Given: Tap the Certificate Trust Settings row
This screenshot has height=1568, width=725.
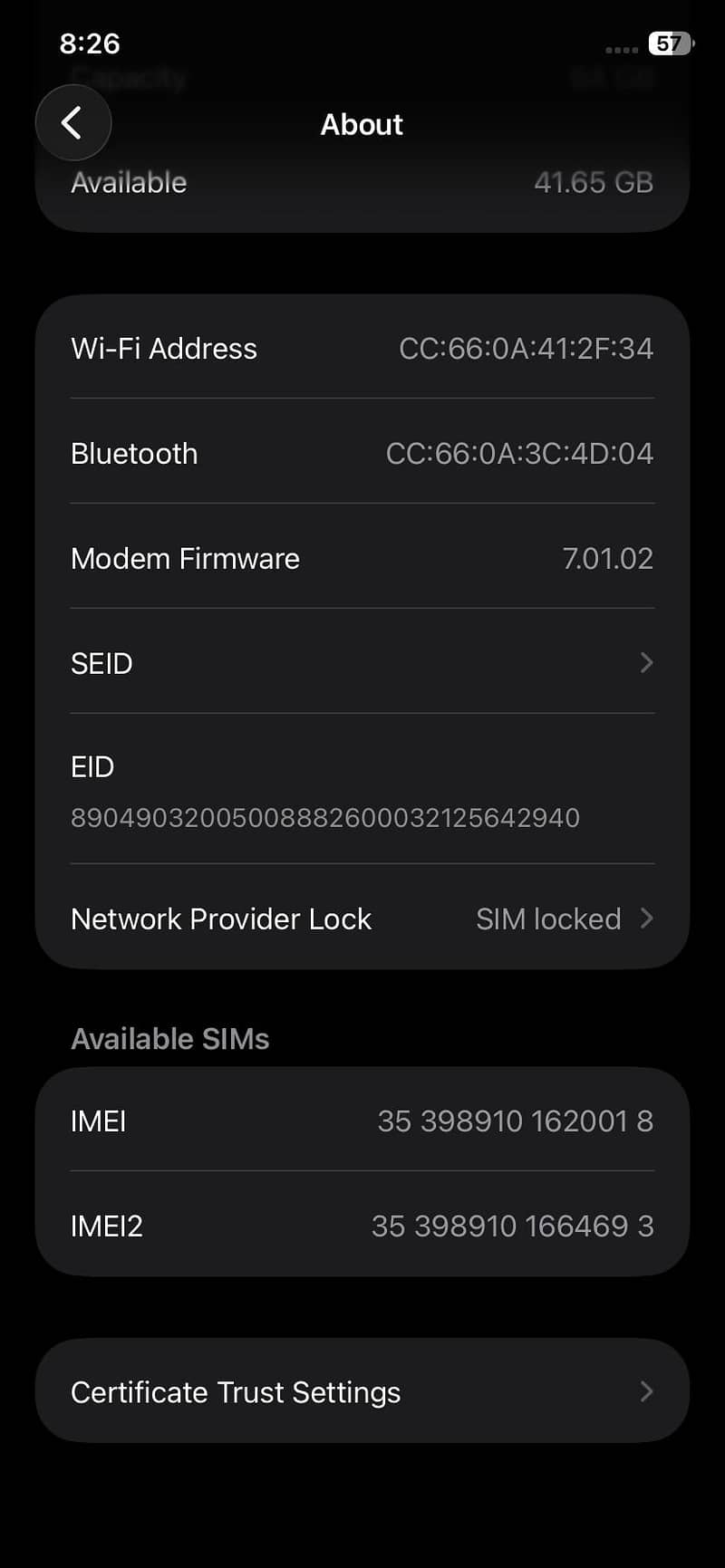Looking at the screenshot, I should click(236, 1390).
